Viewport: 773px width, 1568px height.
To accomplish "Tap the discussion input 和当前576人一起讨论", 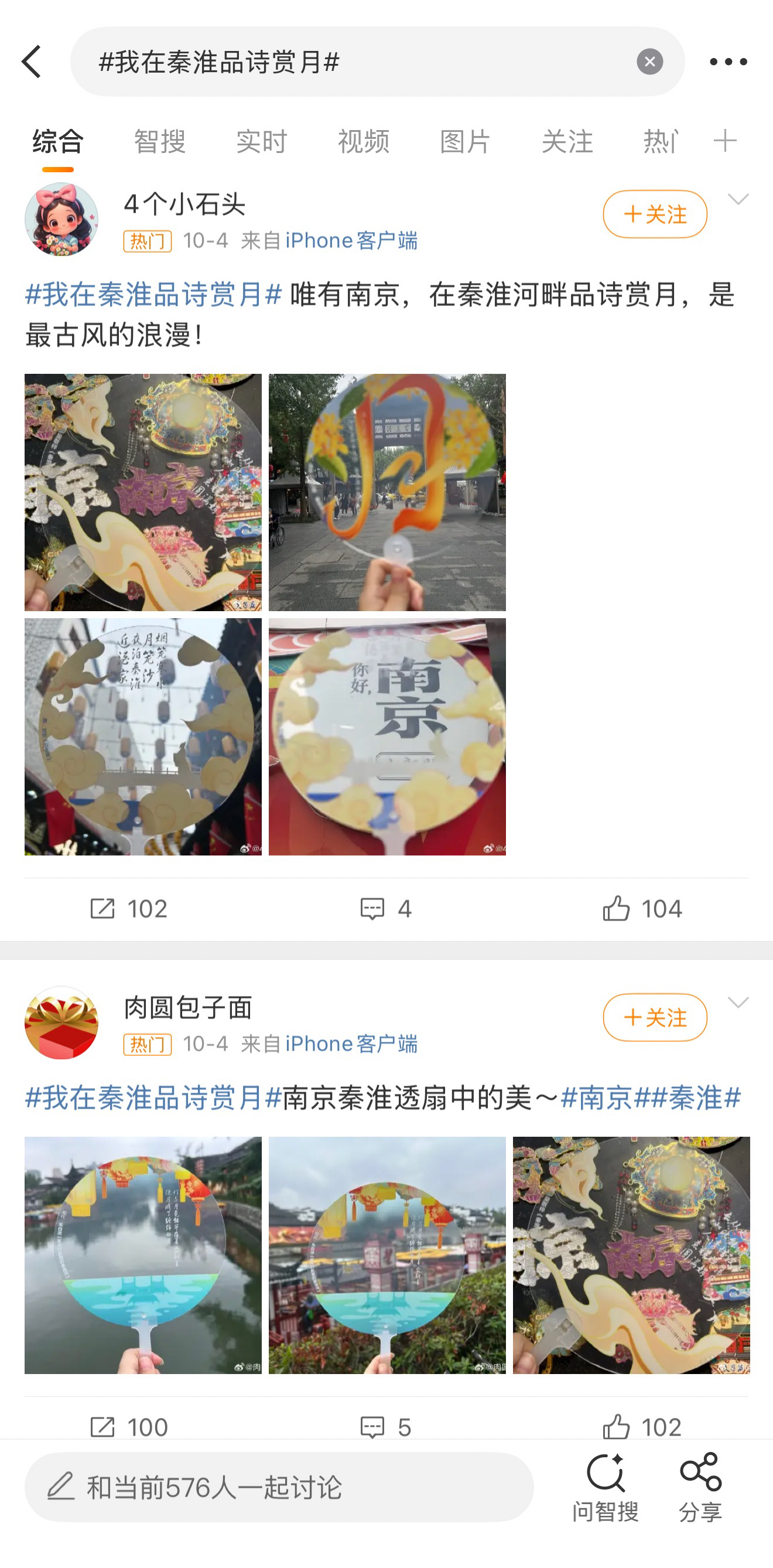I will tap(279, 1487).
